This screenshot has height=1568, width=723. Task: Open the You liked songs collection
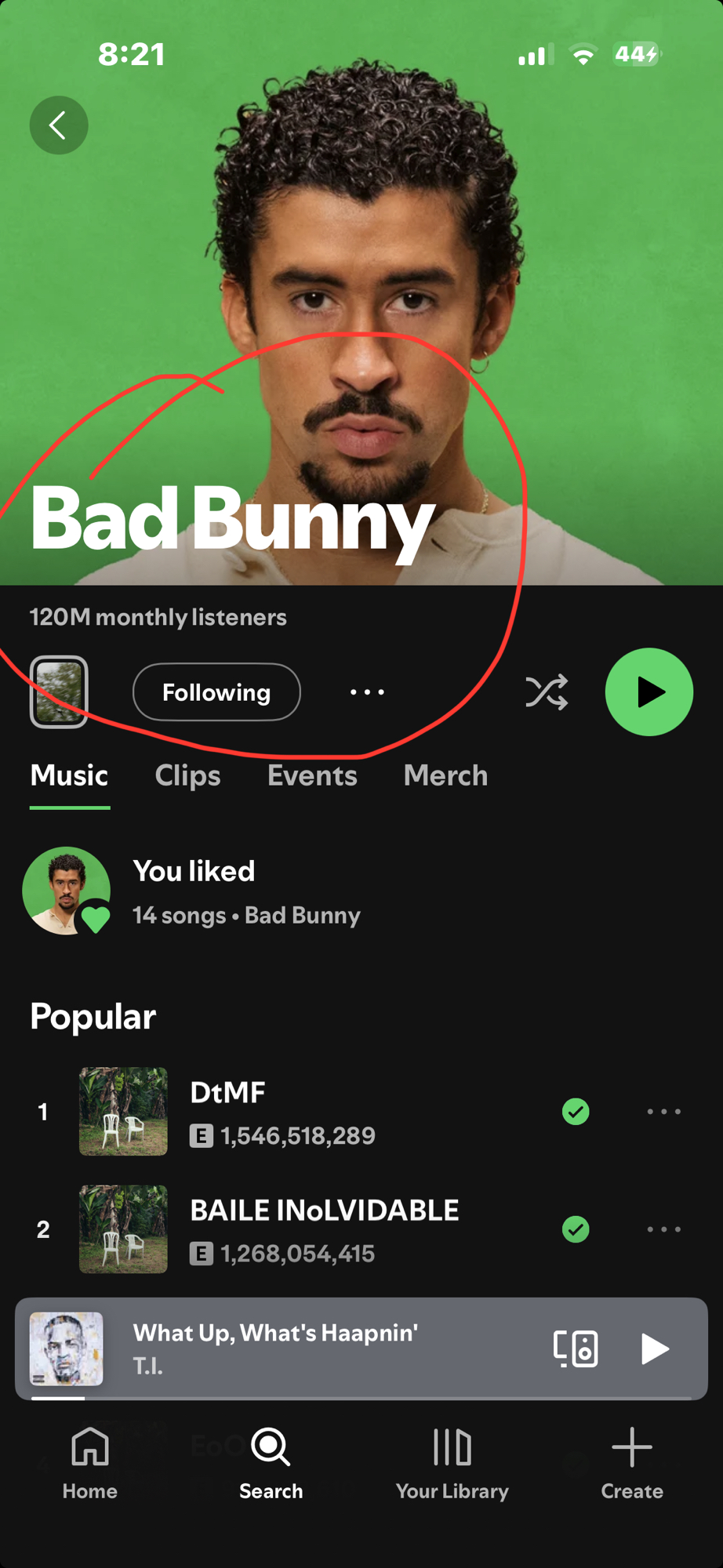point(193,891)
